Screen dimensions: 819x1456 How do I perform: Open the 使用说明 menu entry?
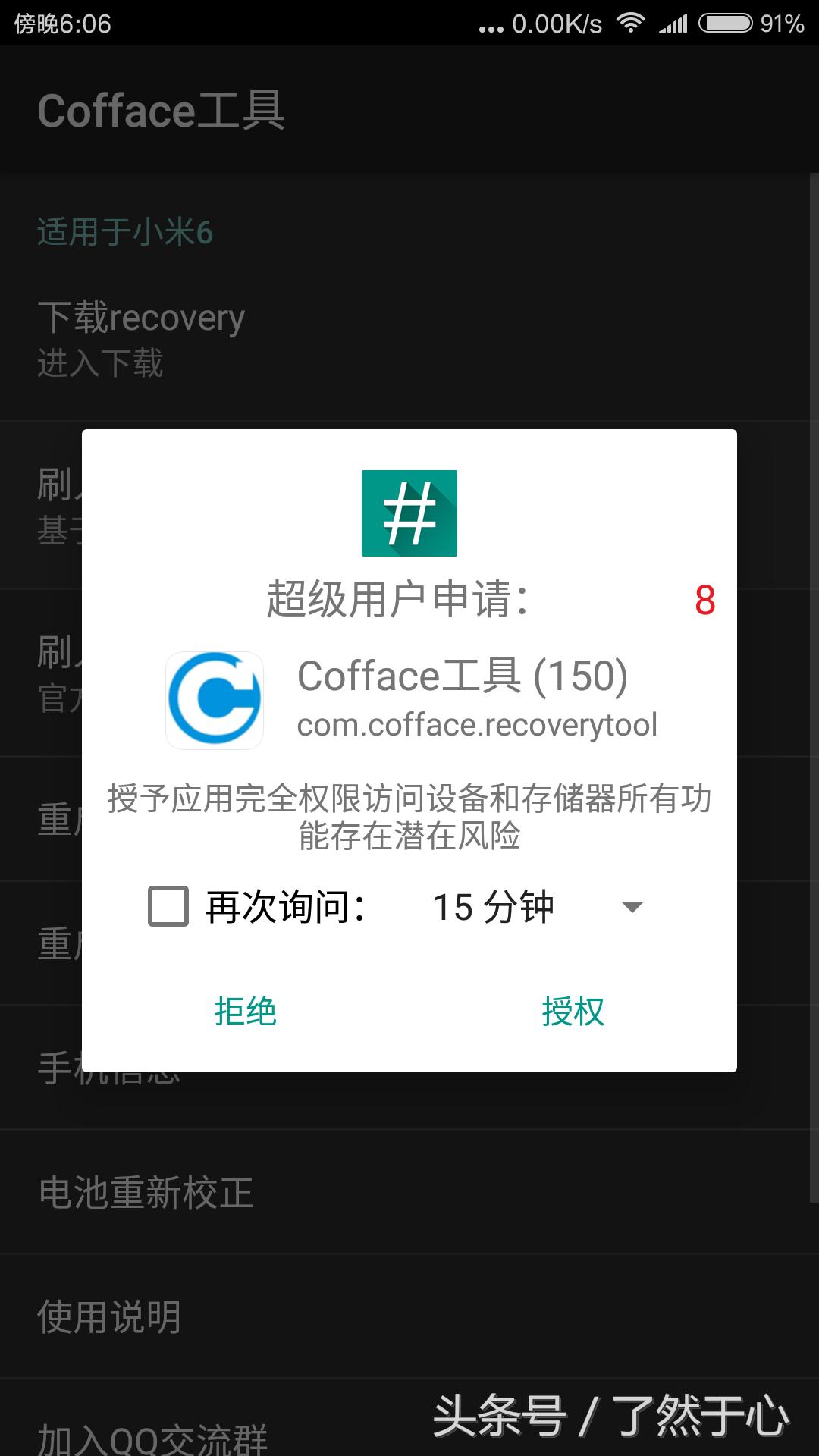pyautogui.click(x=108, y=1318)
